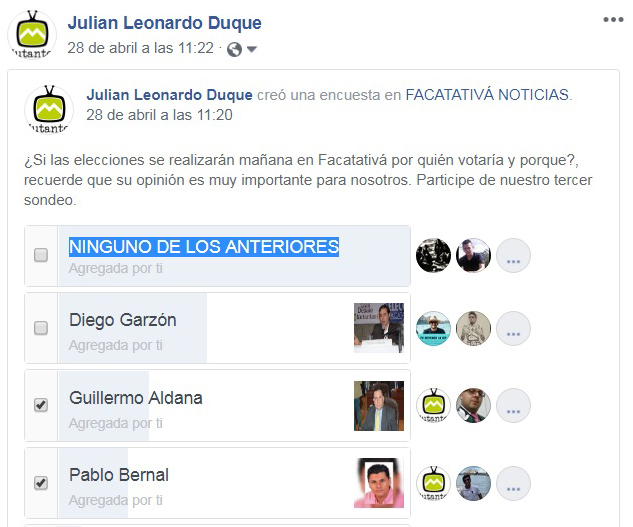Check the NINGUNO DE LOS ANTERIORES option
Screen dimensions: 633x527
(x=41, y=255)
